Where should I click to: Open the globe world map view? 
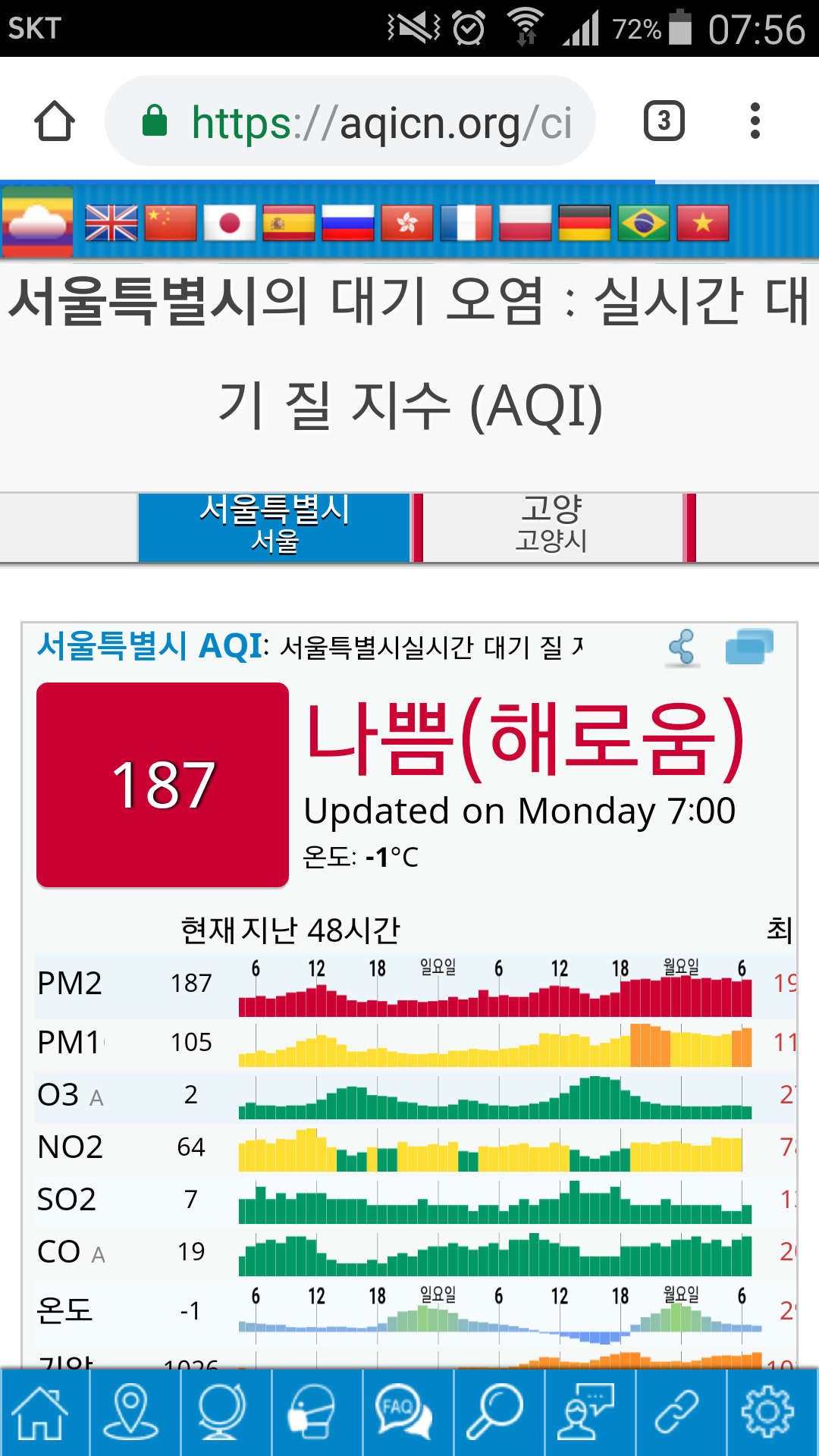(x=221, y=1412)
